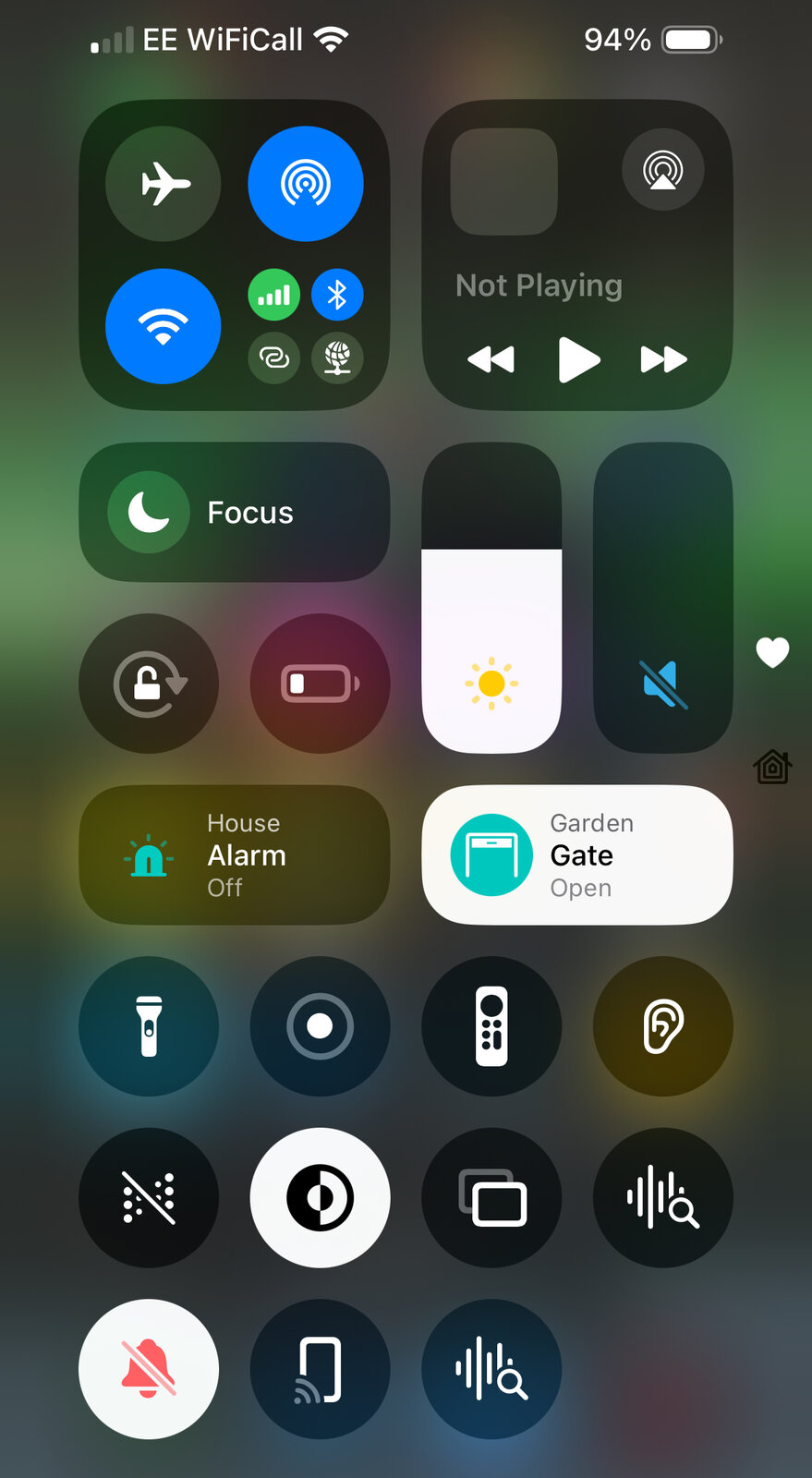Turn on the flashlight

(x=149, y=1026)
